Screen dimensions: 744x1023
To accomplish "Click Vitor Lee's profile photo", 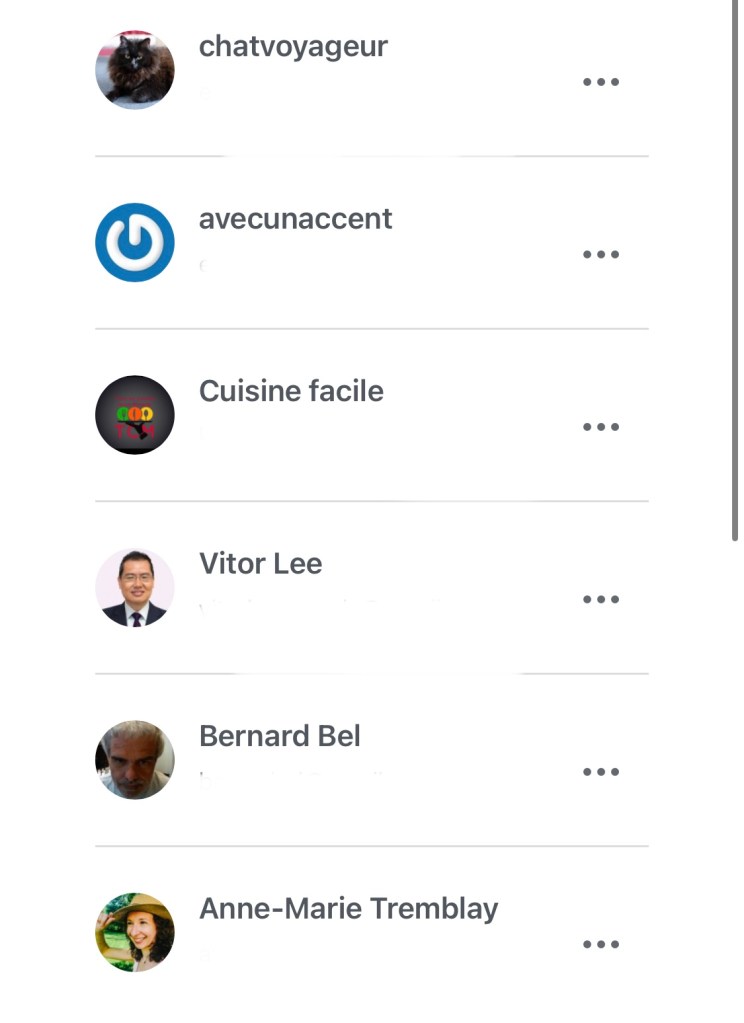I will (134, 586).
